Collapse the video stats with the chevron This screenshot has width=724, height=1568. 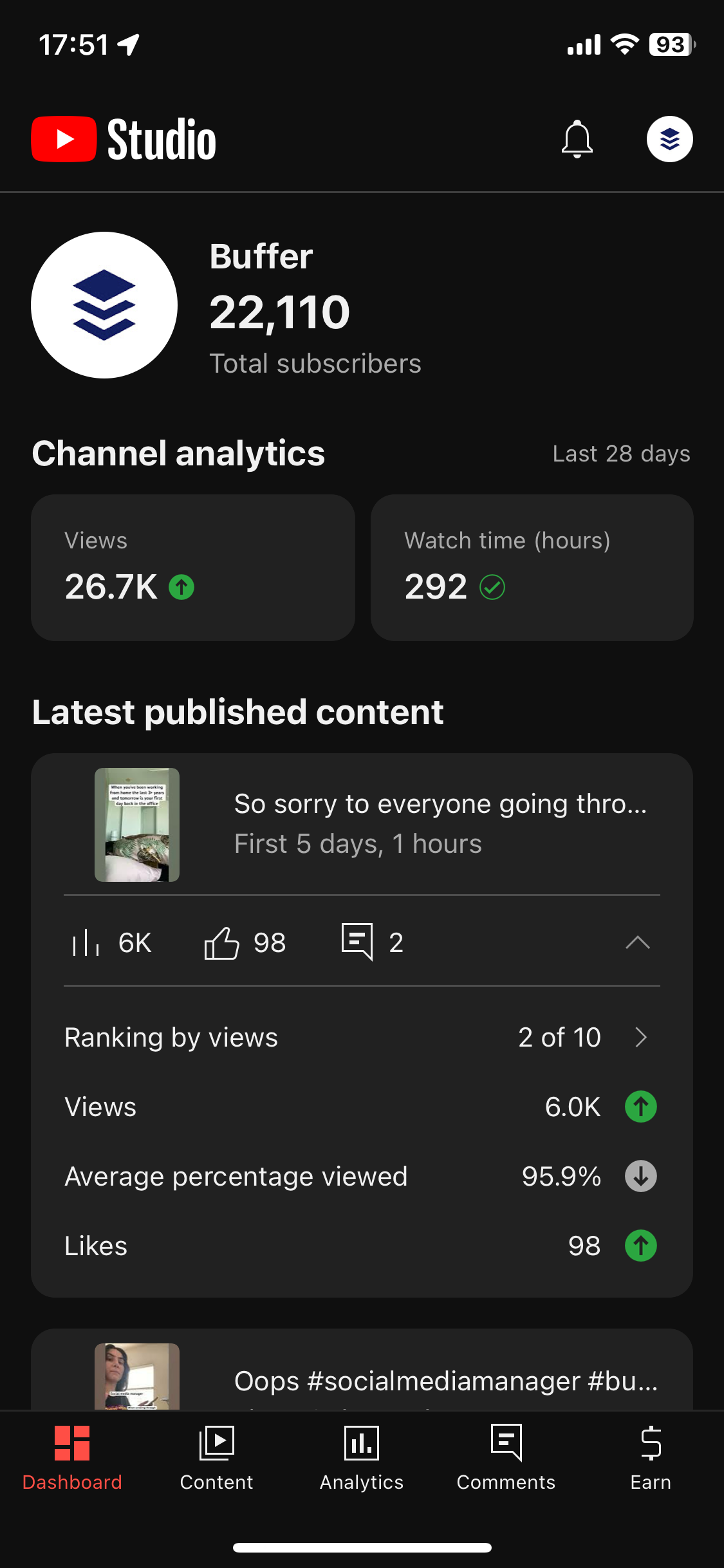(637, 942)
